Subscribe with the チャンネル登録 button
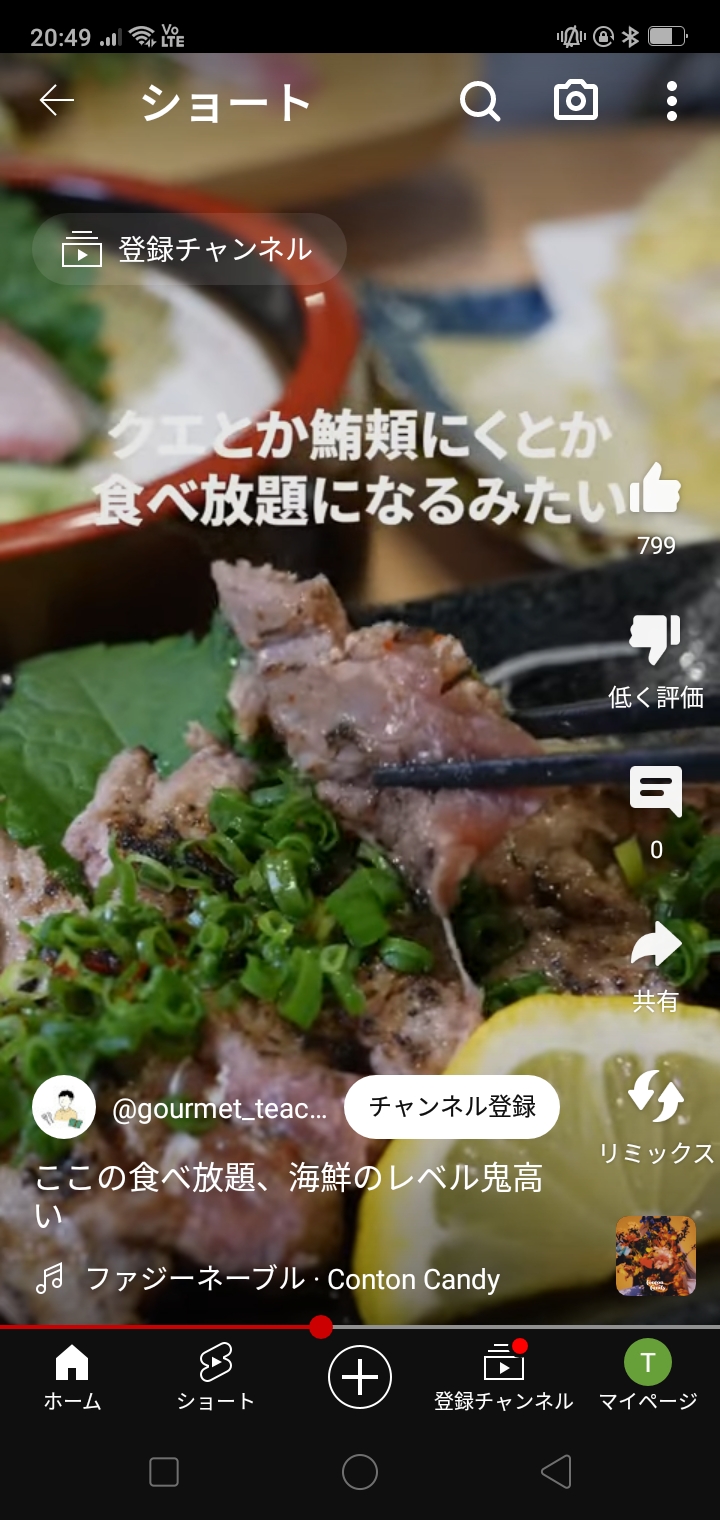This screenshot has width=720, height=1520. coord(452,1107)
